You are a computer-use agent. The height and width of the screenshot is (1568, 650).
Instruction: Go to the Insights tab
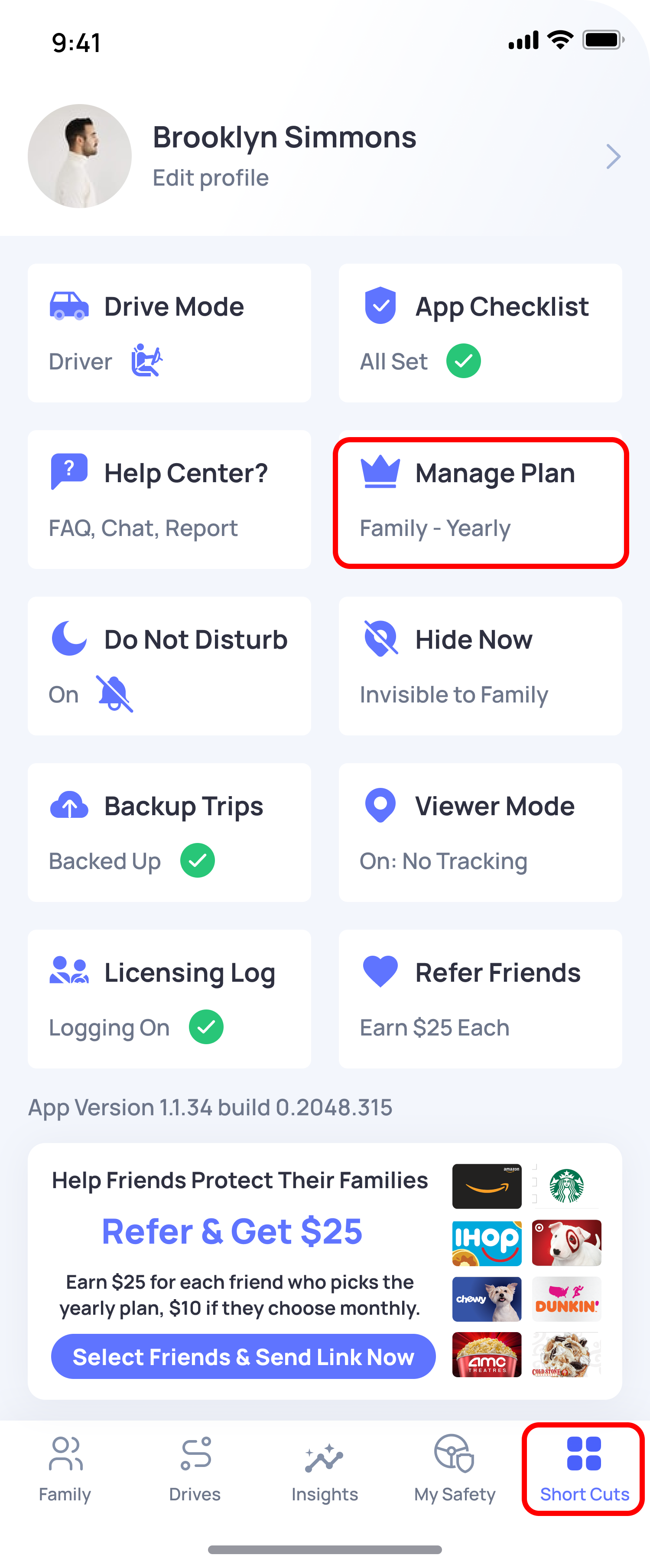click(x=325, y=1468)
